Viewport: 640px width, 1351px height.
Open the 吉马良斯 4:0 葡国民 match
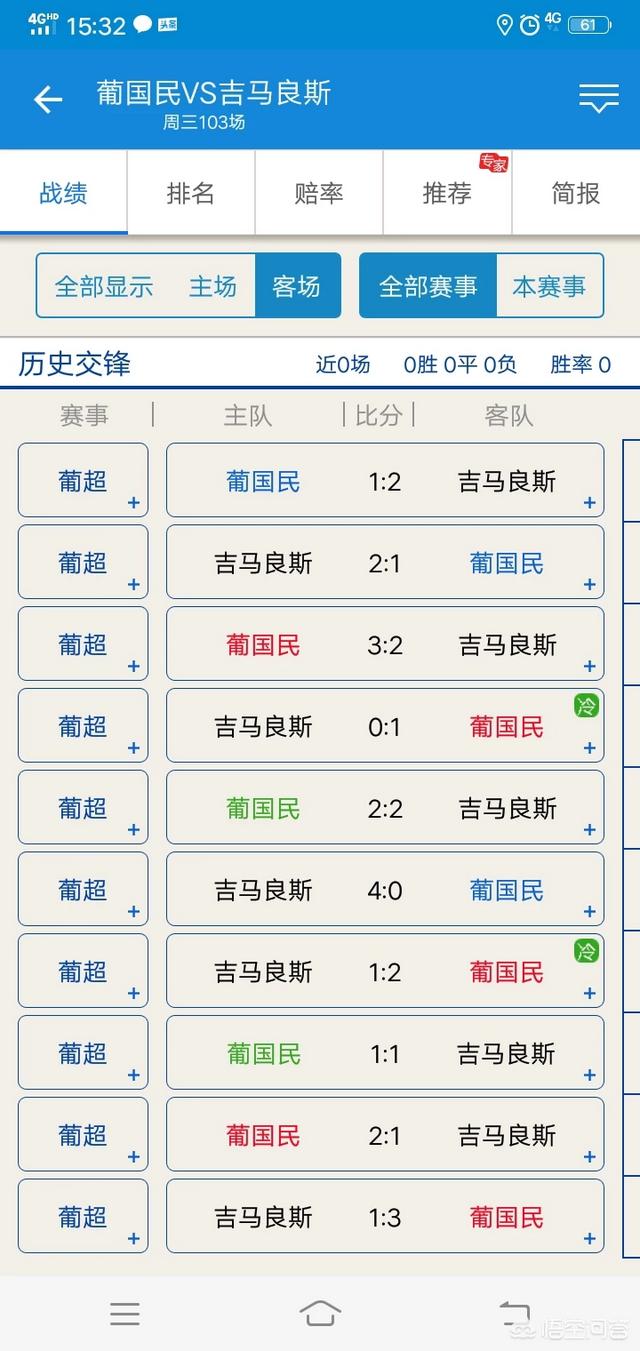(385, 890)
